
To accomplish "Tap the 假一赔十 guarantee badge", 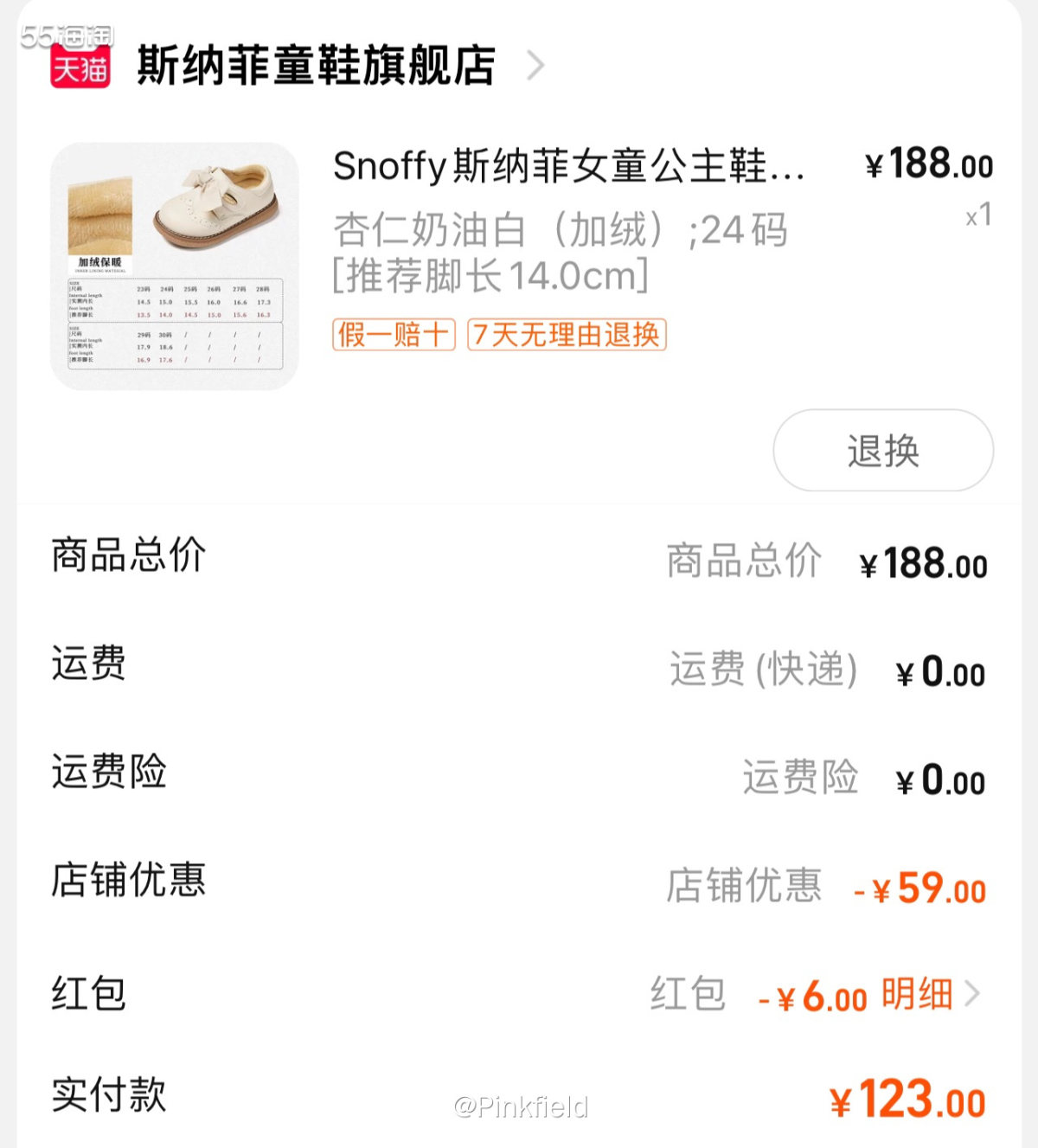I will (x=394, y=335).
